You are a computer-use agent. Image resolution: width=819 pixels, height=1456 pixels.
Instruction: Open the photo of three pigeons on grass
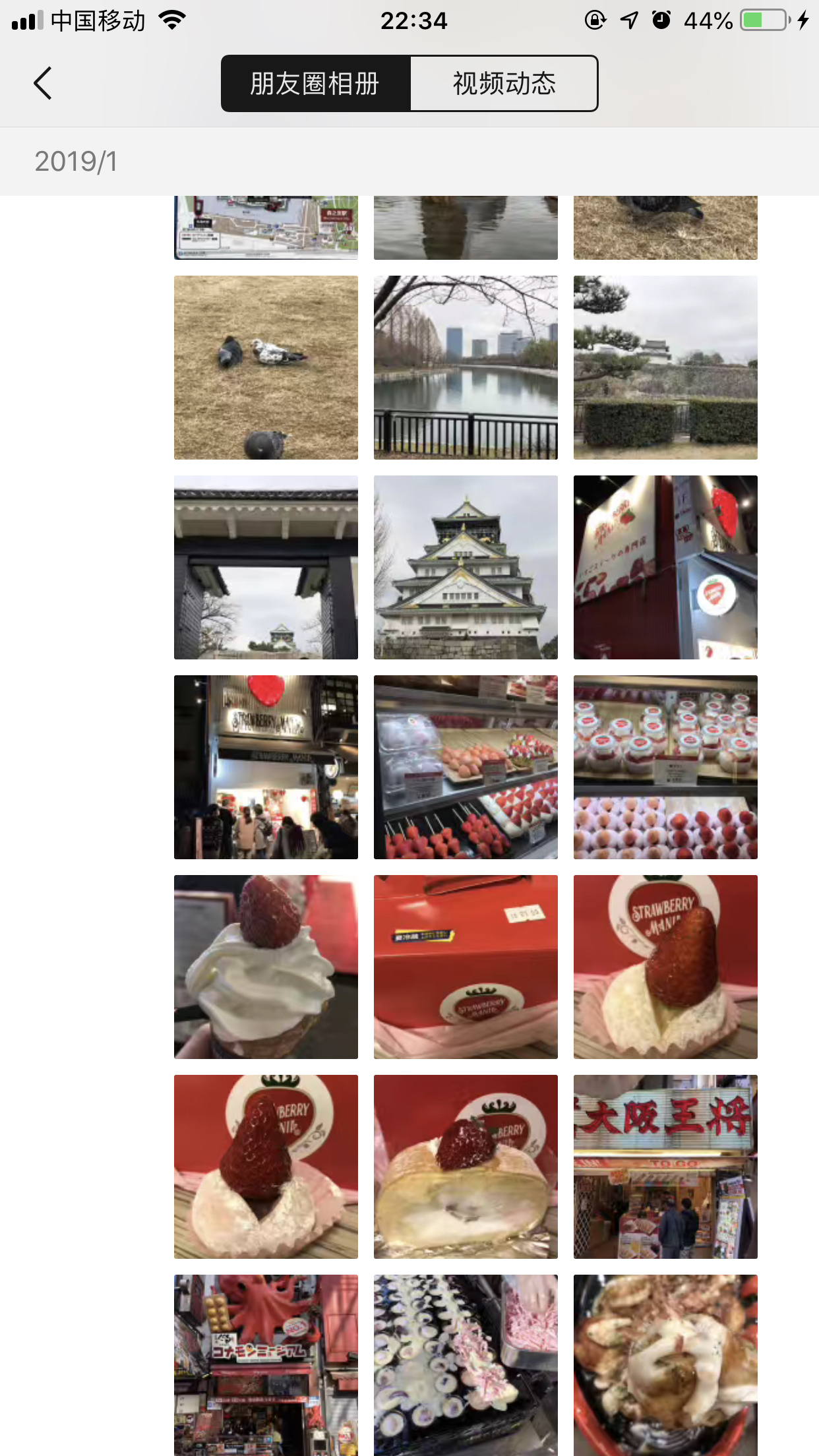(x=266, y=367)
